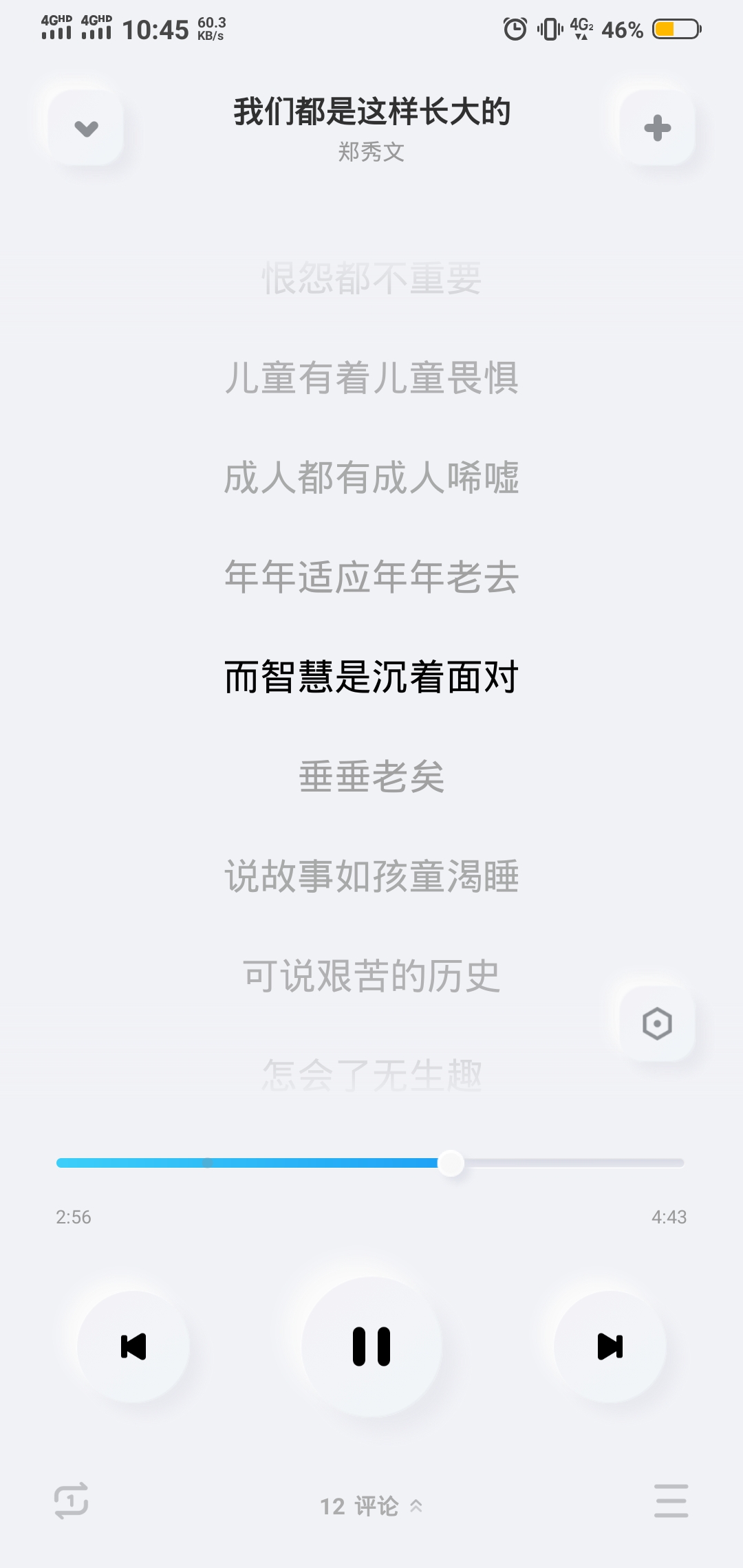
Task: Tap the playback progress bar to seek
Action: tap(370, 1163)
